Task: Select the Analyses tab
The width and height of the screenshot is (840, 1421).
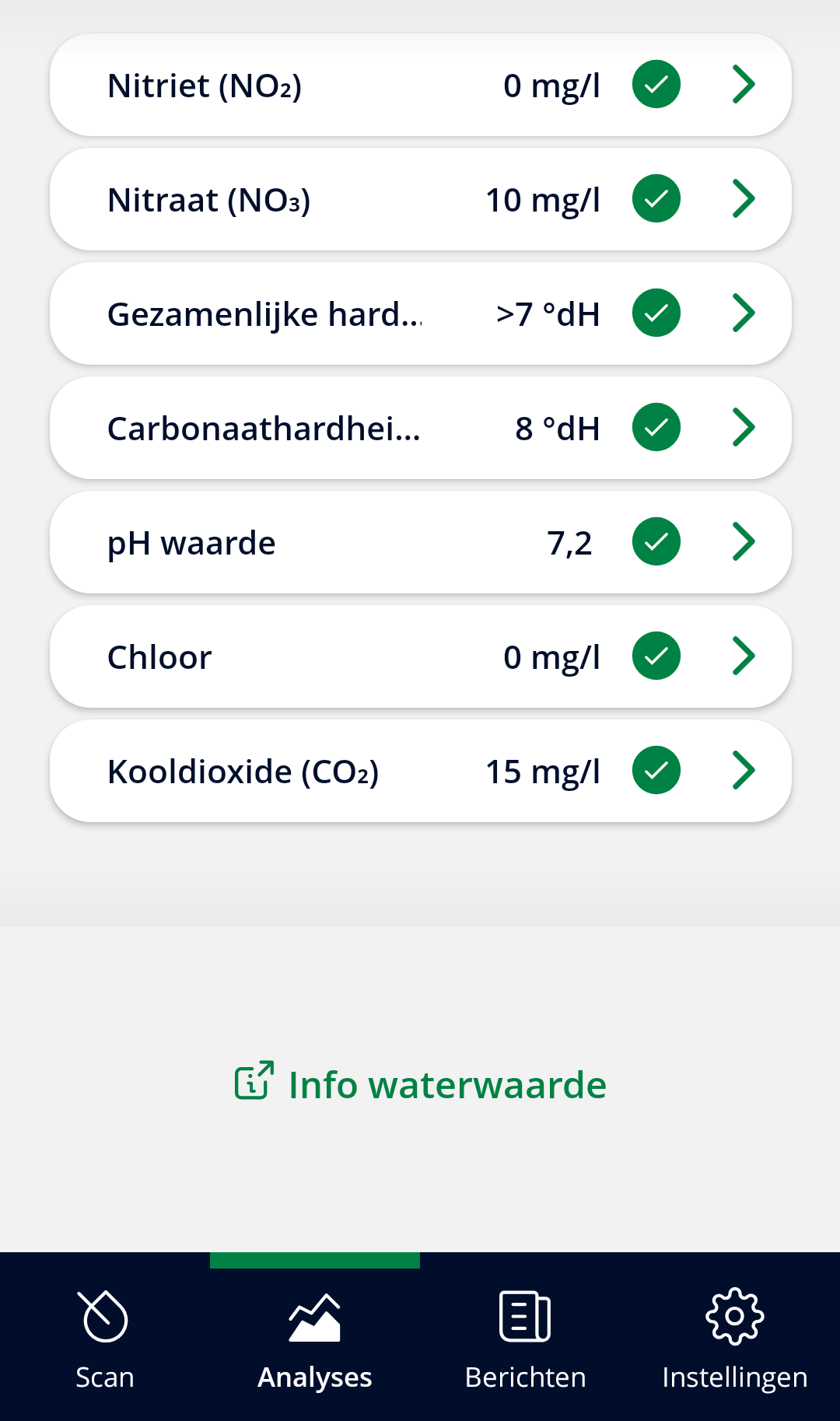Action: (x=315, y=1338)
